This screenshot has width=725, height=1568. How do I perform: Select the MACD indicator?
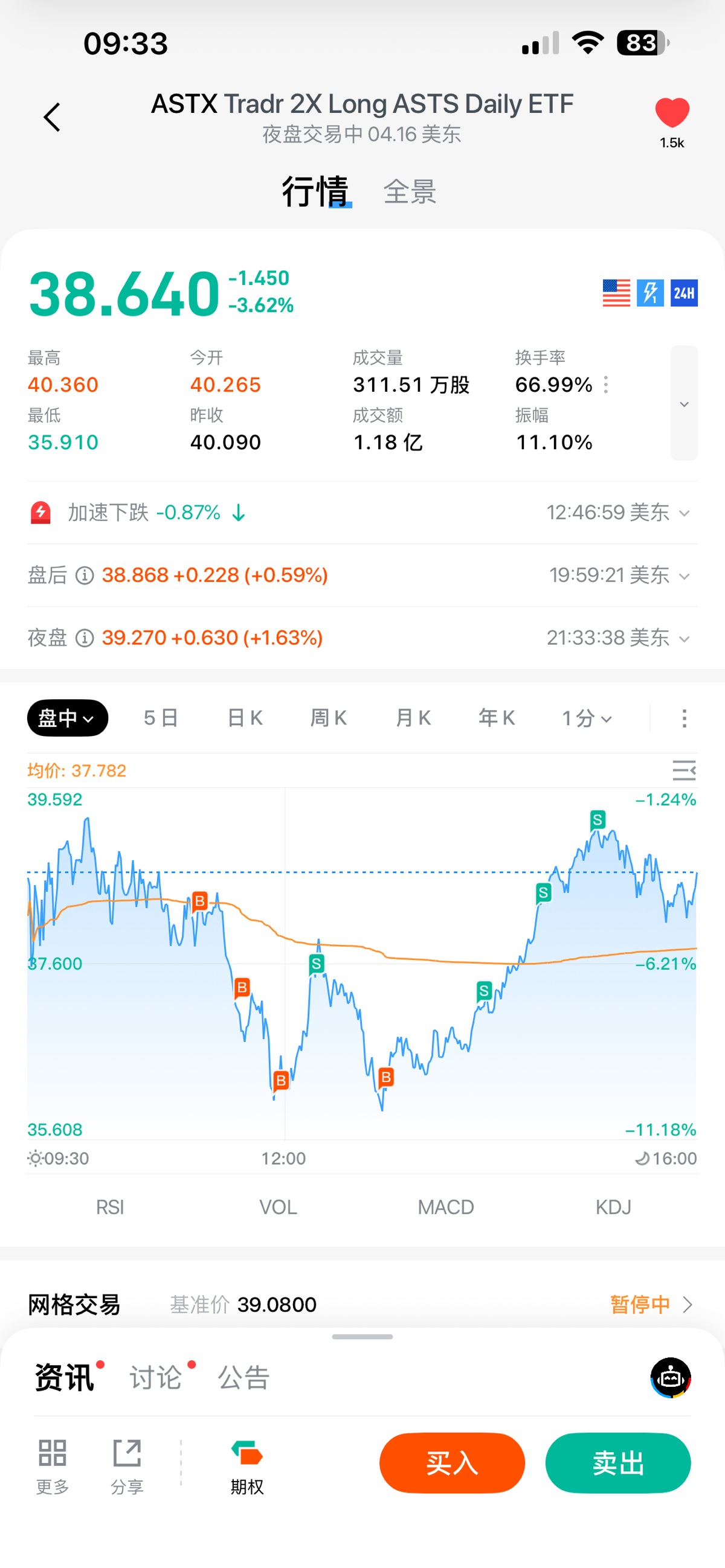(x=445, y=1207)
